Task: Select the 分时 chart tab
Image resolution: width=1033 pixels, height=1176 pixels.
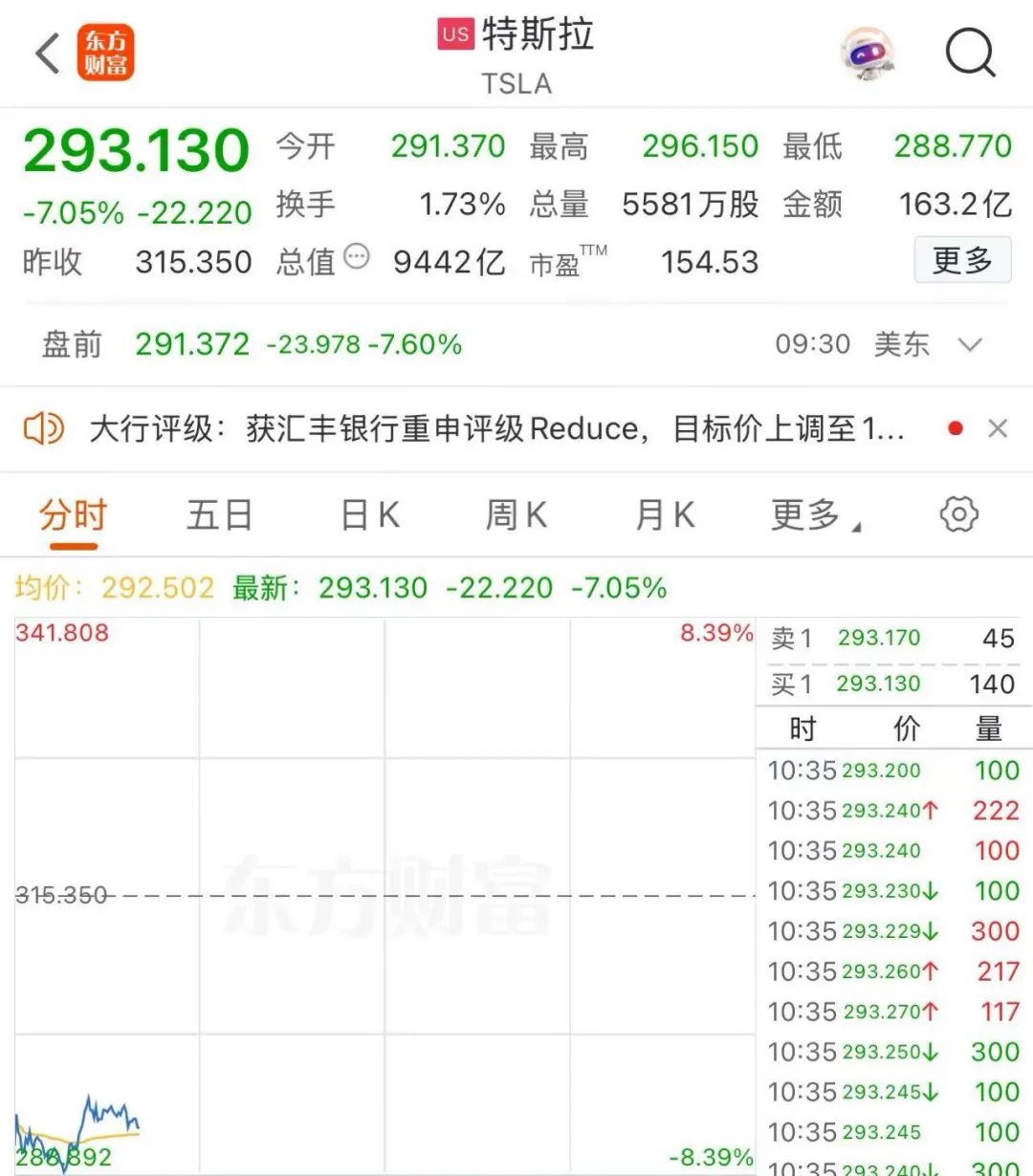Action: 73,515
